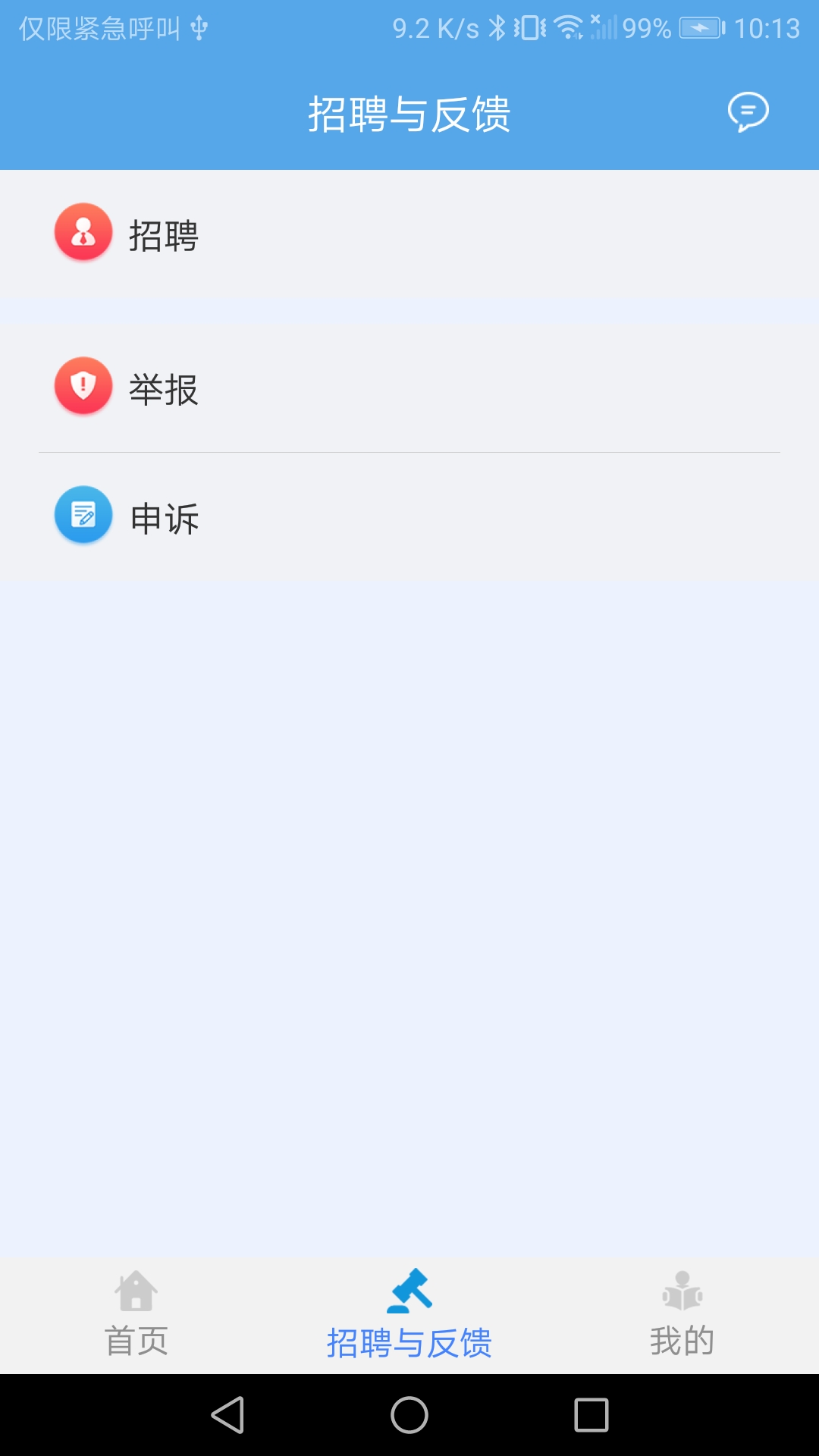The width and height of the screenshot is (819, 1456).
Task: Click the Bluetooth icon in status bar
Action: 497,27
